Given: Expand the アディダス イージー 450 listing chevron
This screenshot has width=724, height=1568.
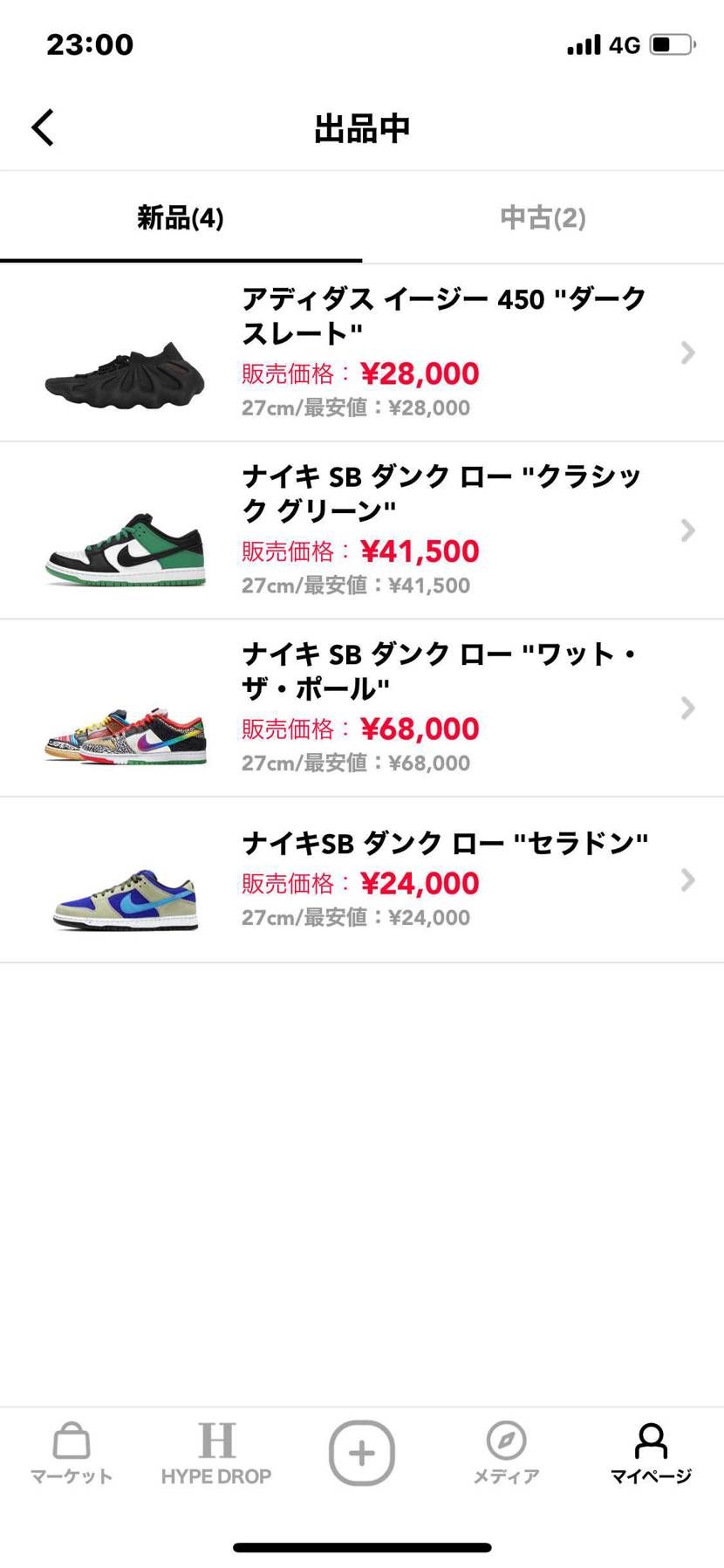Looking at the screenshot, I should [x=687, y=353].
